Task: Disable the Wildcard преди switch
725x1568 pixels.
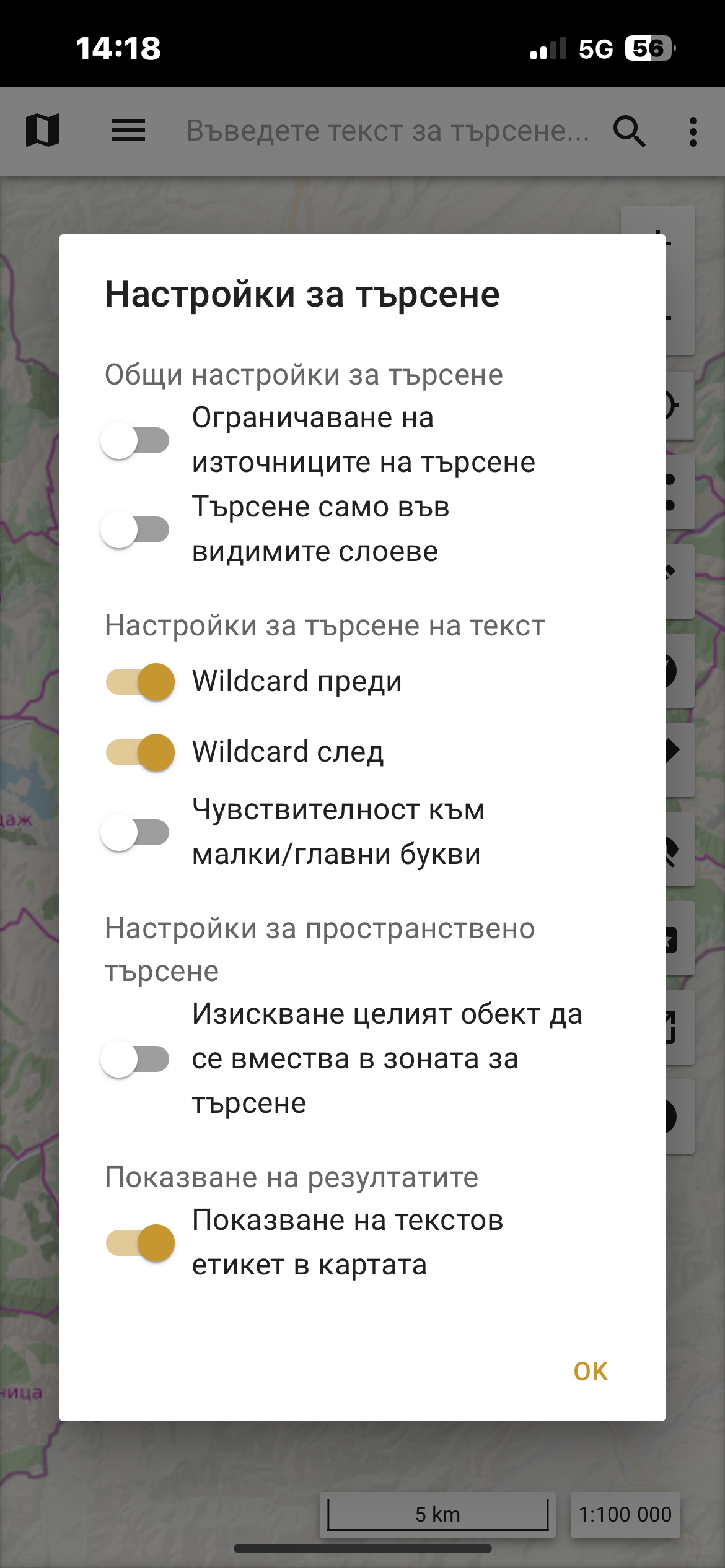Action: (140, 682)
